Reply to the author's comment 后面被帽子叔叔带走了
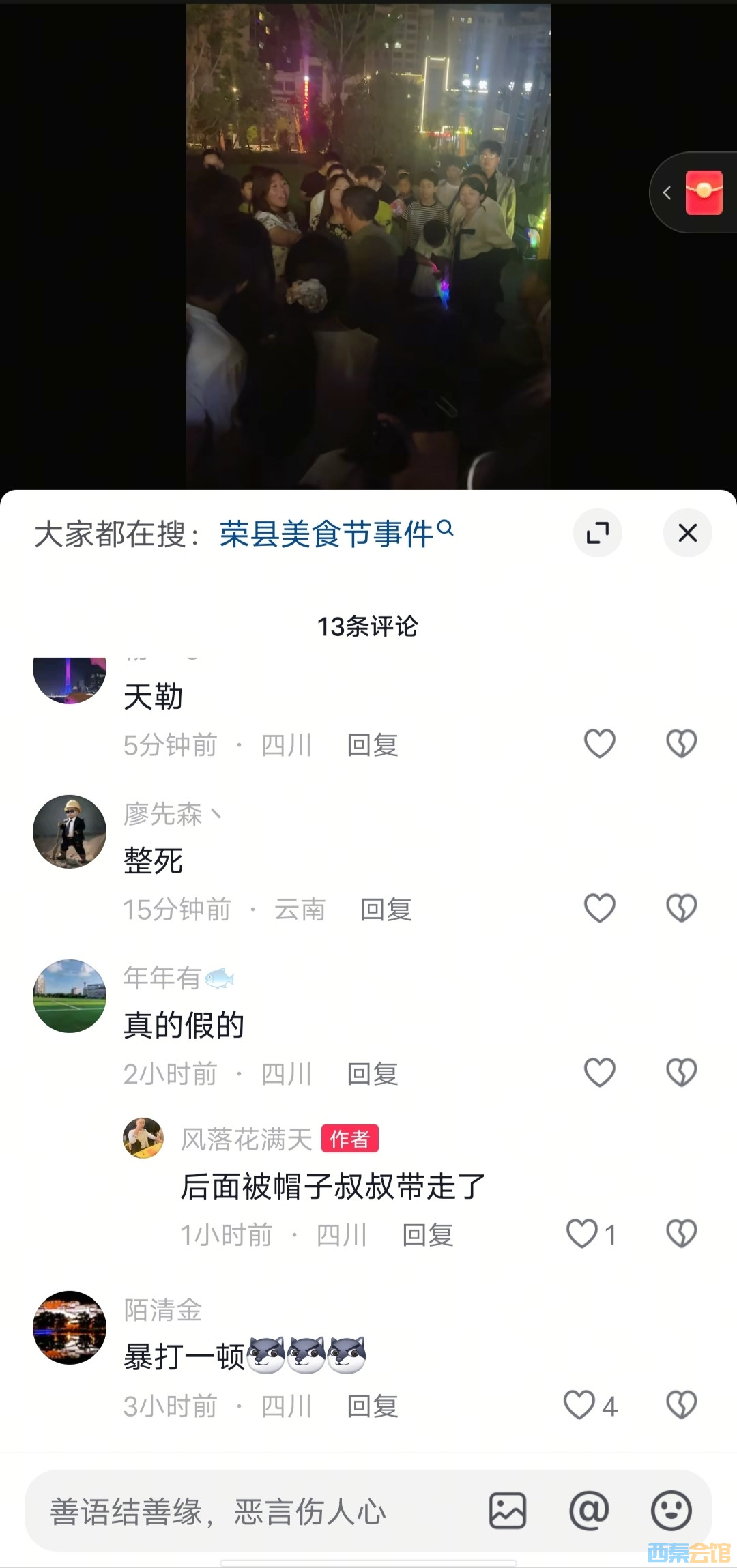Image resolution: width=737 pixels, height=1568 pixels. [x=427, y=1234]
